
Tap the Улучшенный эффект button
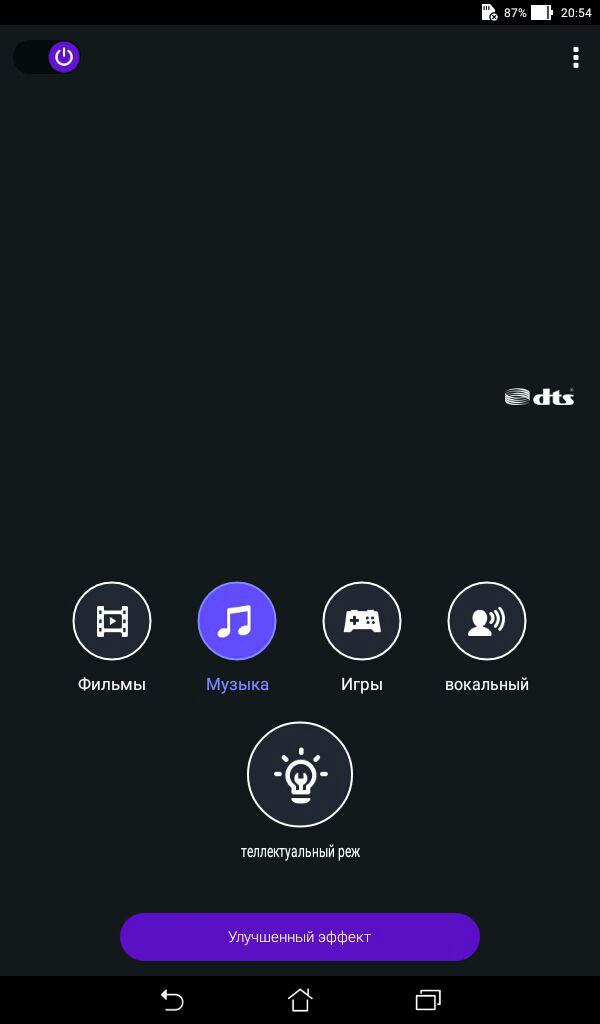pyautogui.click(x=300, y=937)
